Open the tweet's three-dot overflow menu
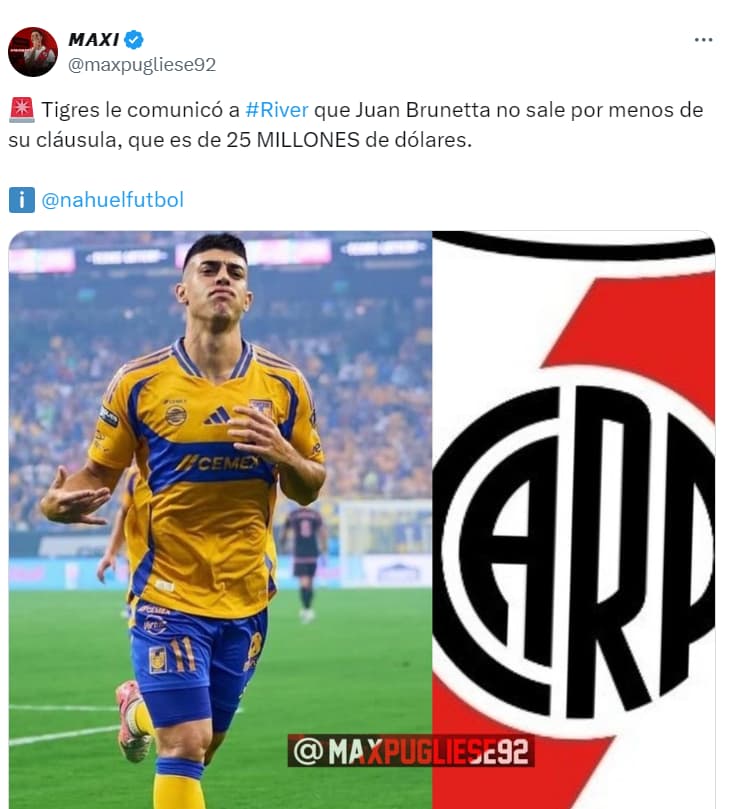This screenshot has height=809, width=729. click(x=703, y=40)
